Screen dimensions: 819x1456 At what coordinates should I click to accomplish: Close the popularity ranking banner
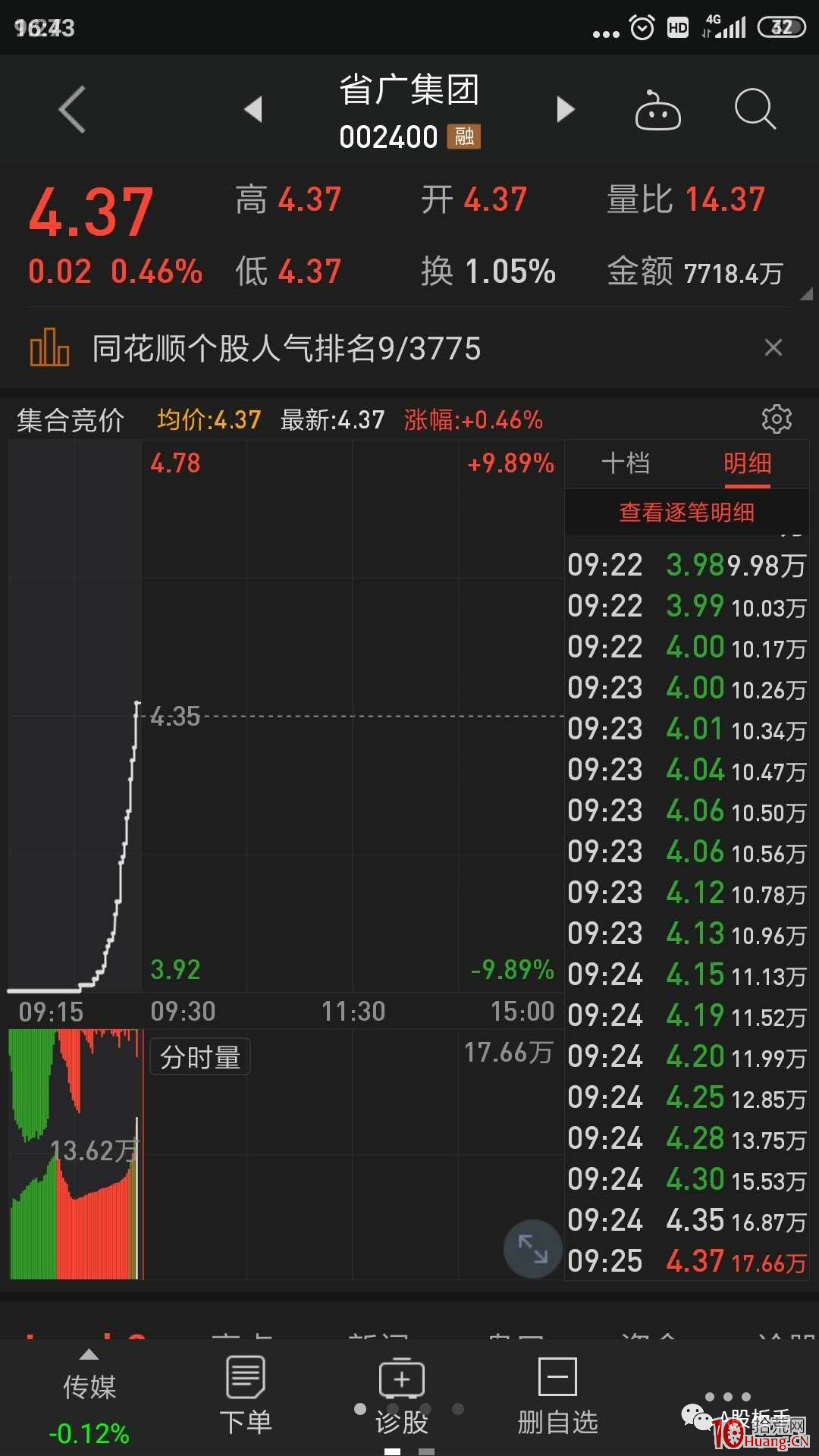(x=773, y=347)
